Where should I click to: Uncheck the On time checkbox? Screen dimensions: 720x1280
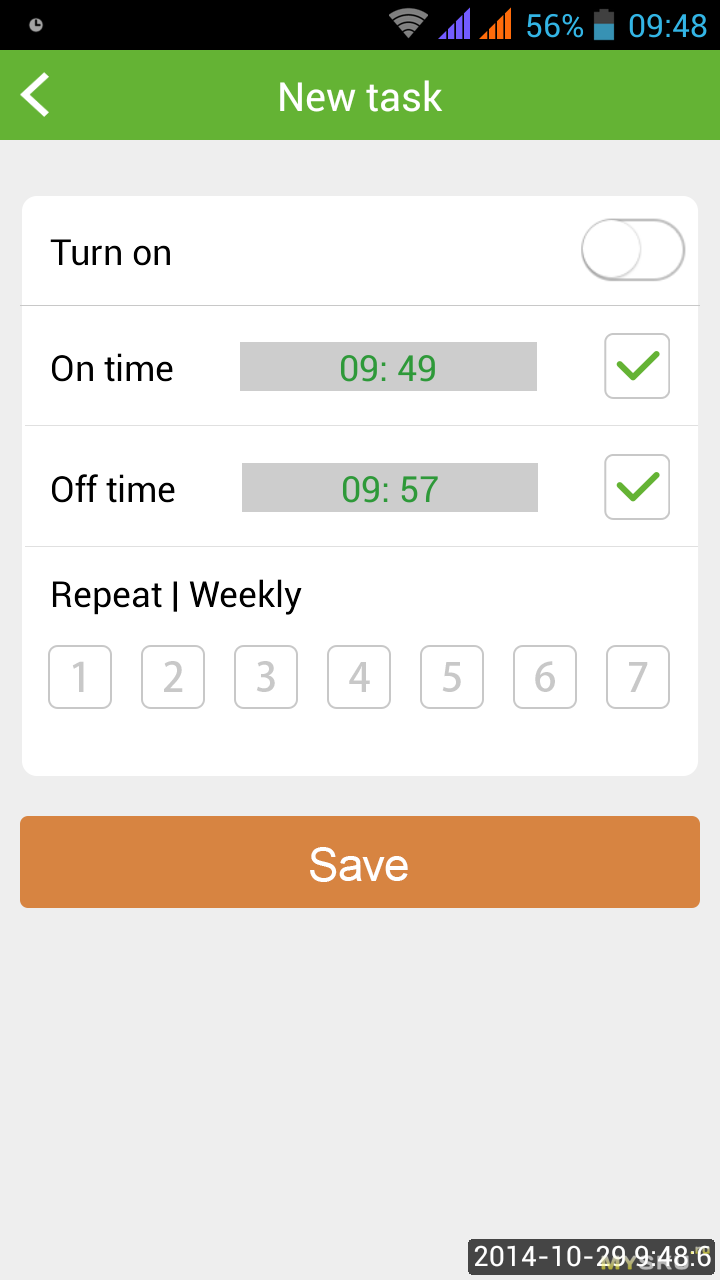coord(637,366)
